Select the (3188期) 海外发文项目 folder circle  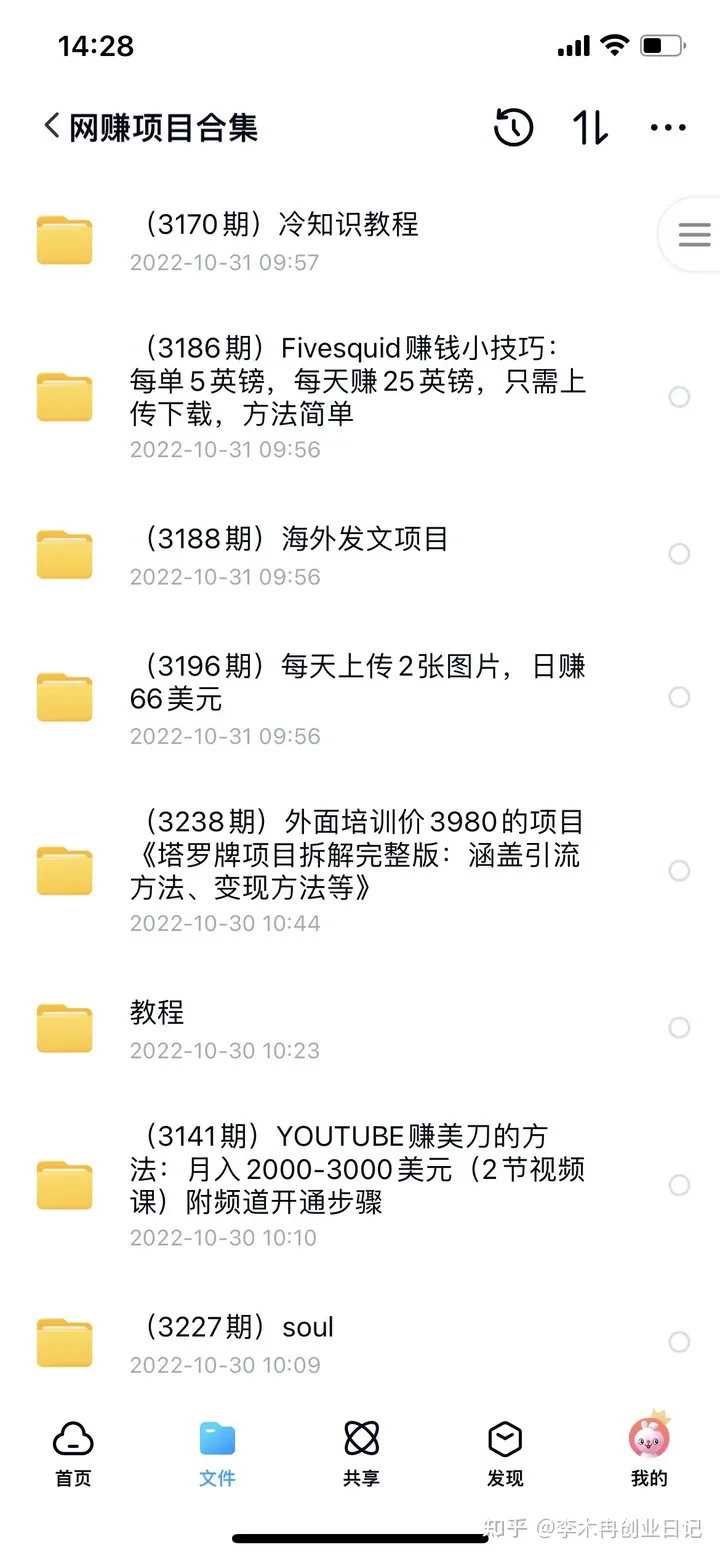click(679, 554)
